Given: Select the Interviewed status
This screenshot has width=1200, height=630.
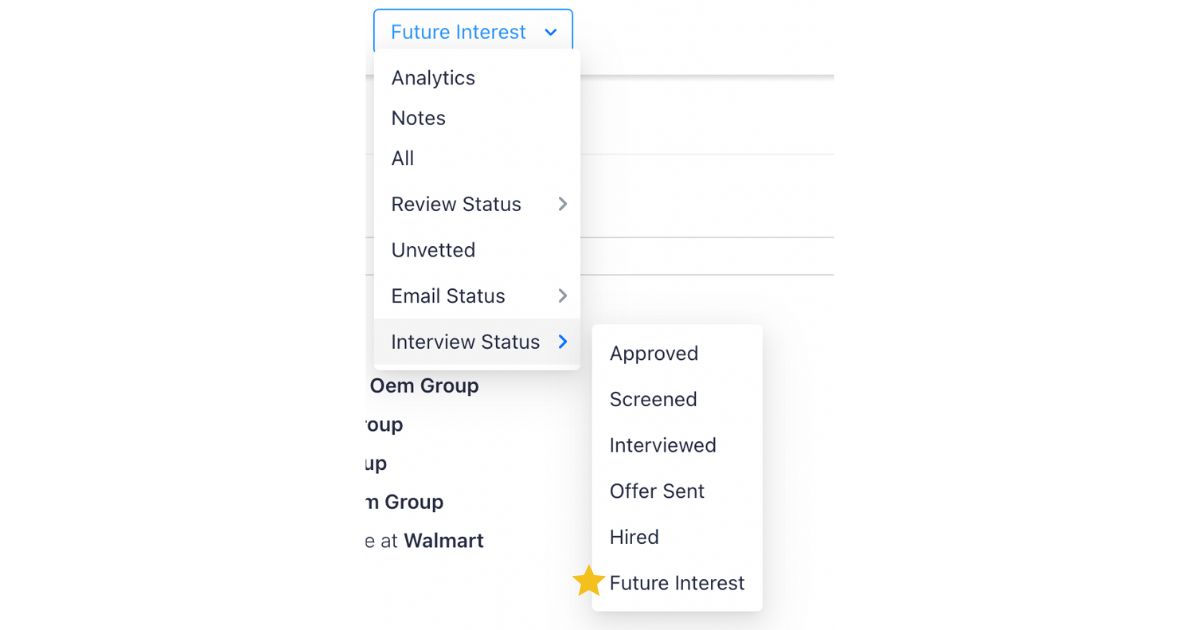Looking at the screenshot, I should (663, 445).
